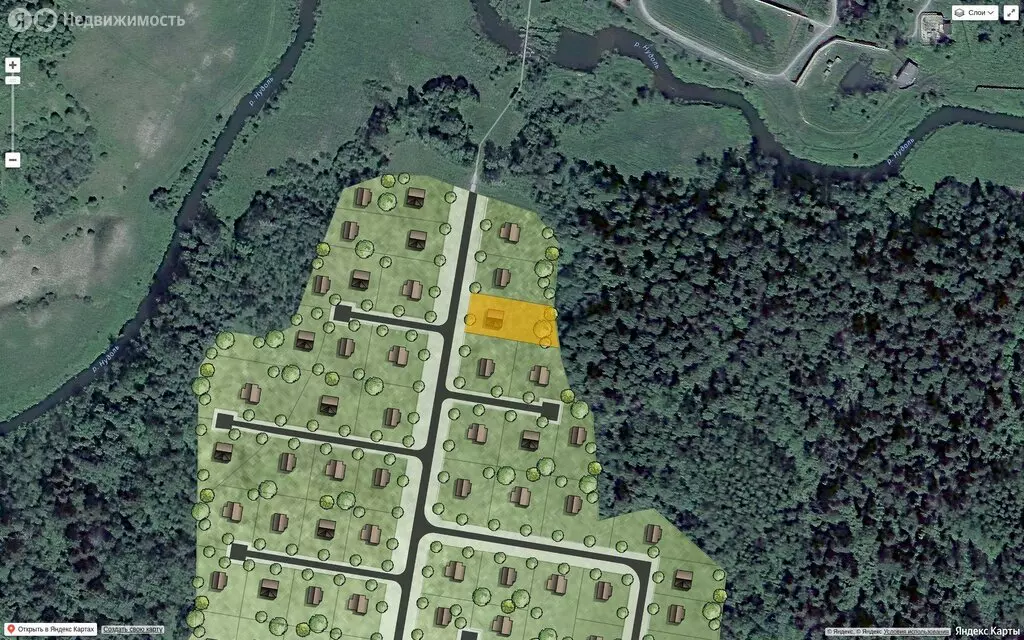Tap Открыть в Яндекс Картах button

pyautogui.click(x=50, y=630)
